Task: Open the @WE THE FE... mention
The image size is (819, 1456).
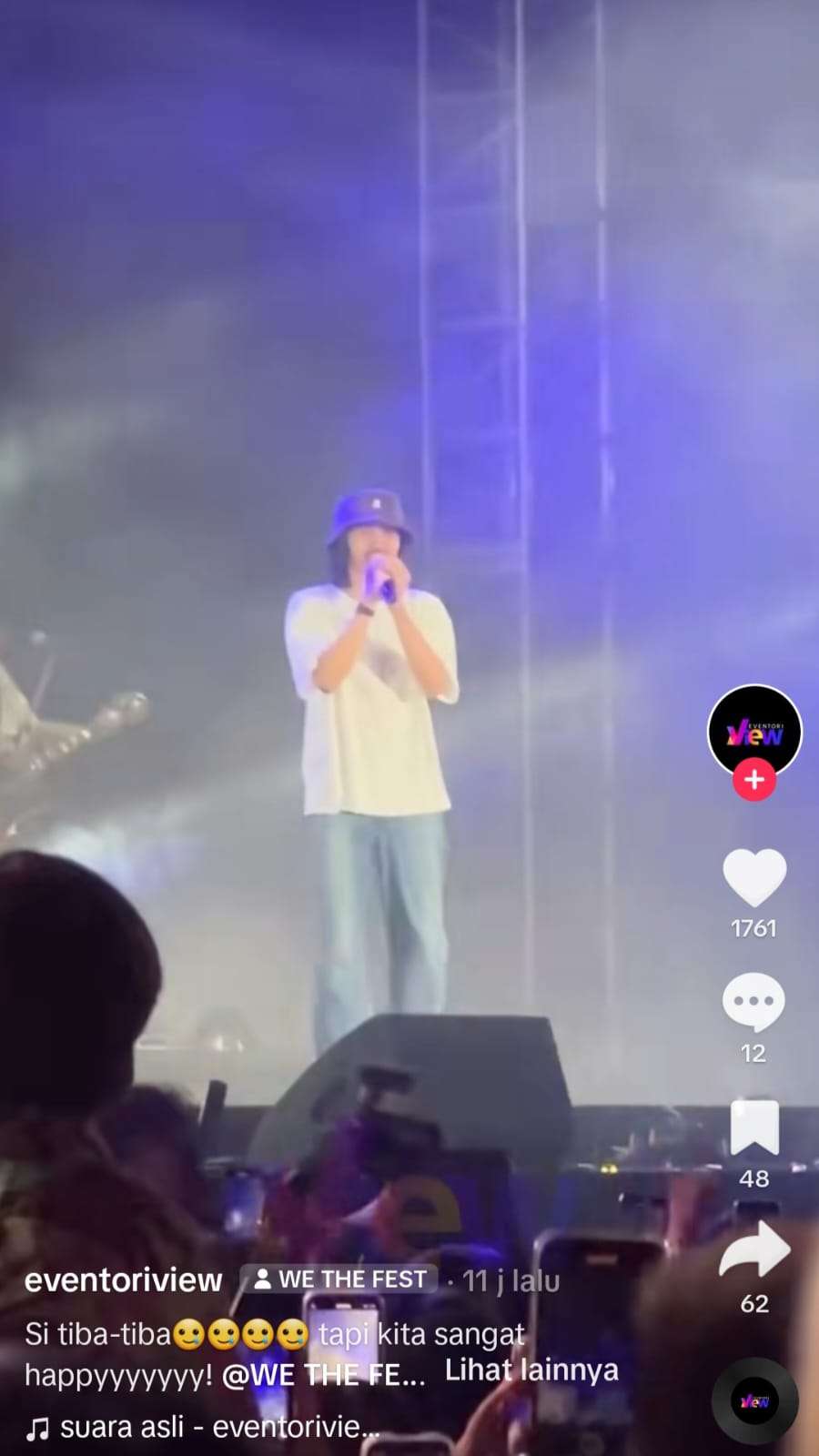Action: (324, 1375)
